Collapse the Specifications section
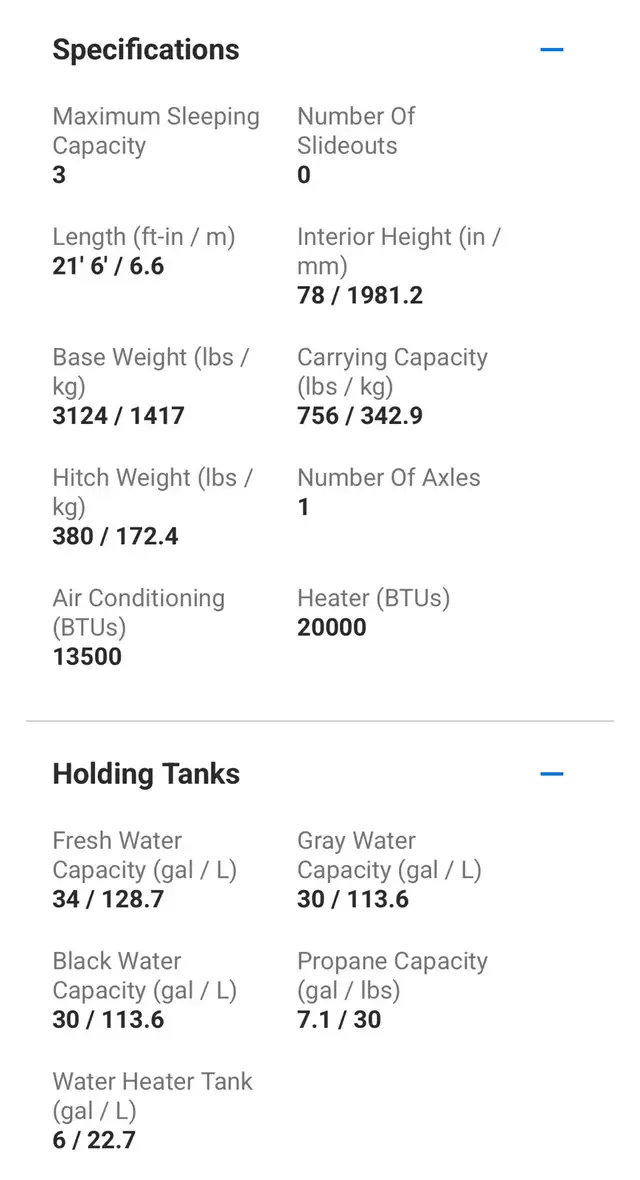The height and width of the screenshot is (1180, 640). coord(552,50)
